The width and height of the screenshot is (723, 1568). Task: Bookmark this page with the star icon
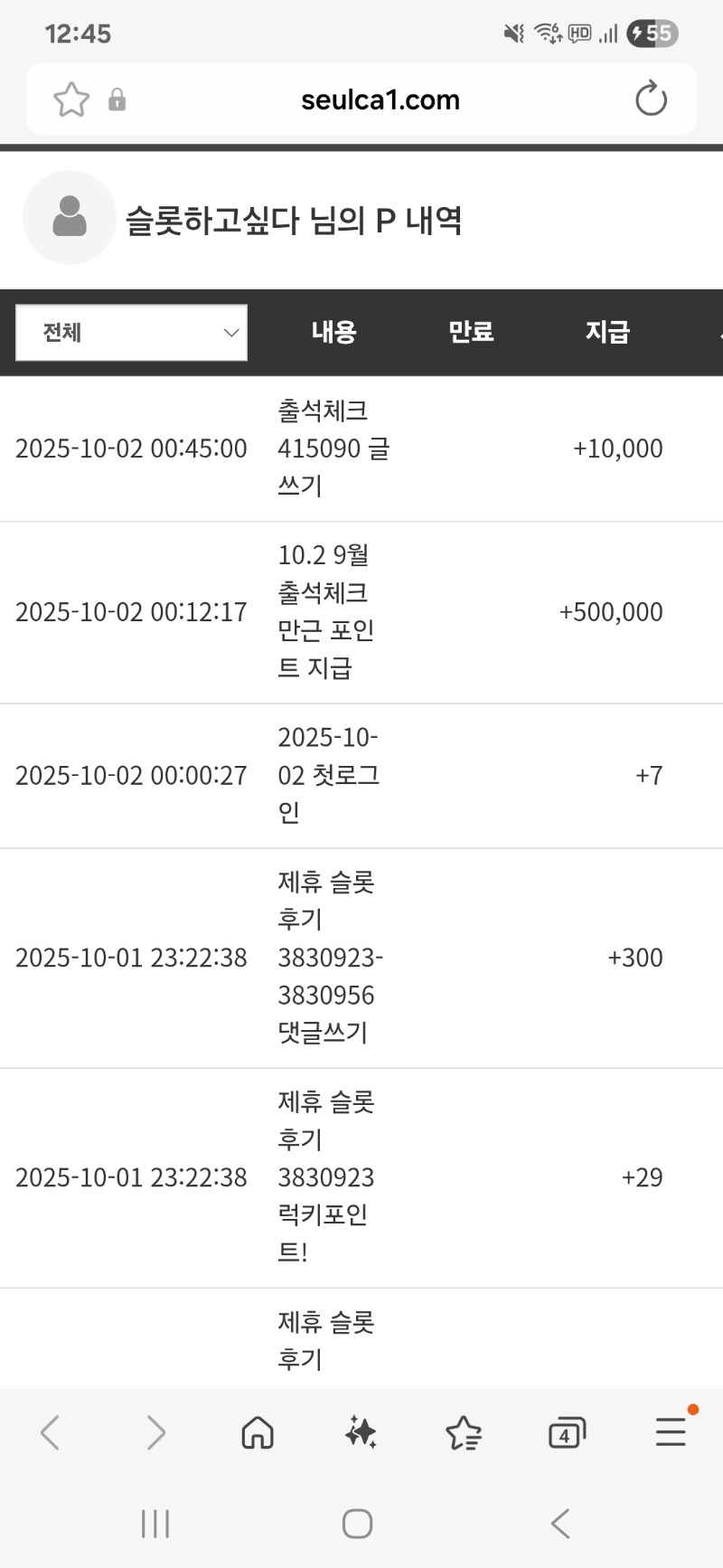click(x=71, y=99)
